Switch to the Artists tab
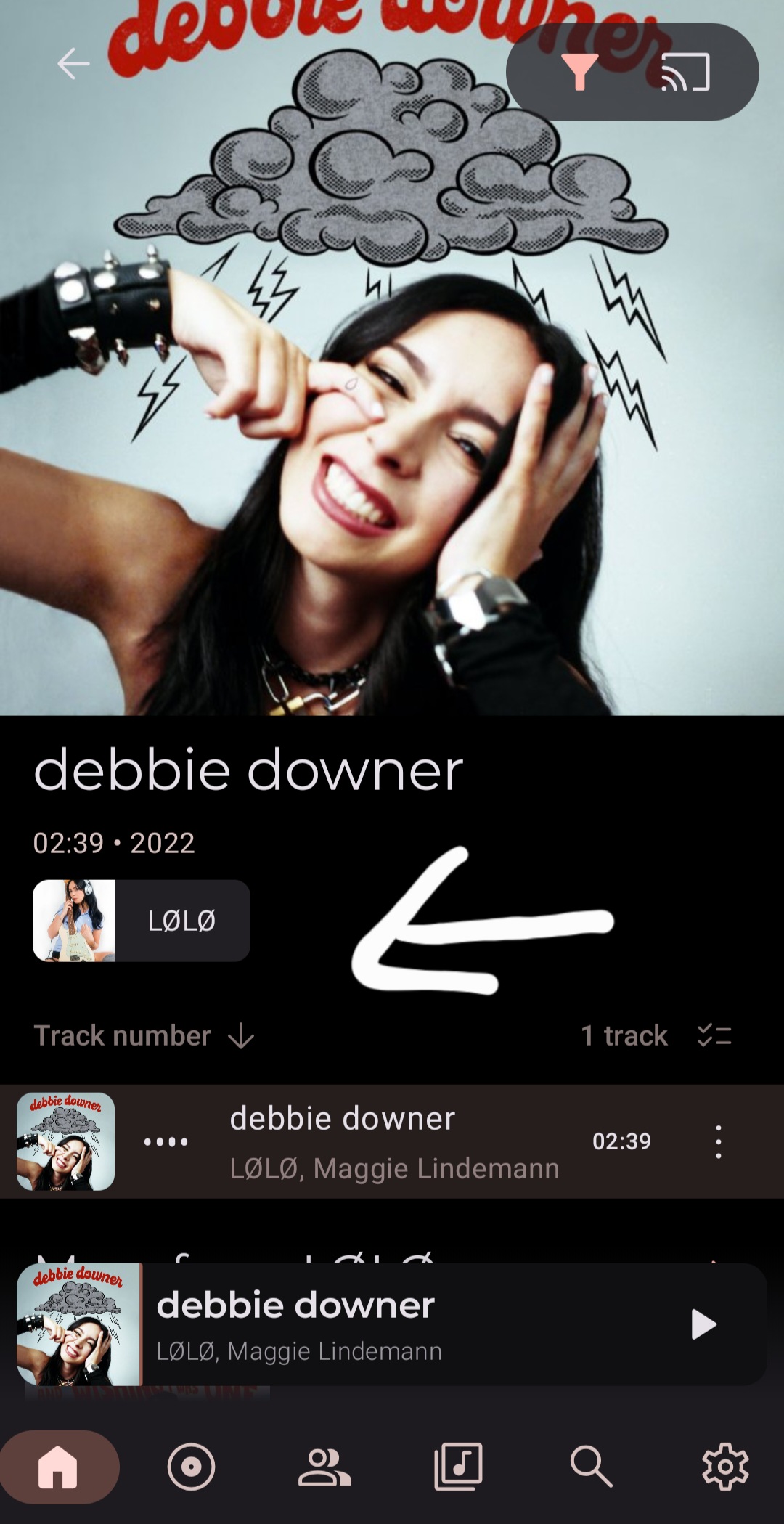This screenshot has height=1524, width=784. pyautogui.click(x=324, y=1467)
